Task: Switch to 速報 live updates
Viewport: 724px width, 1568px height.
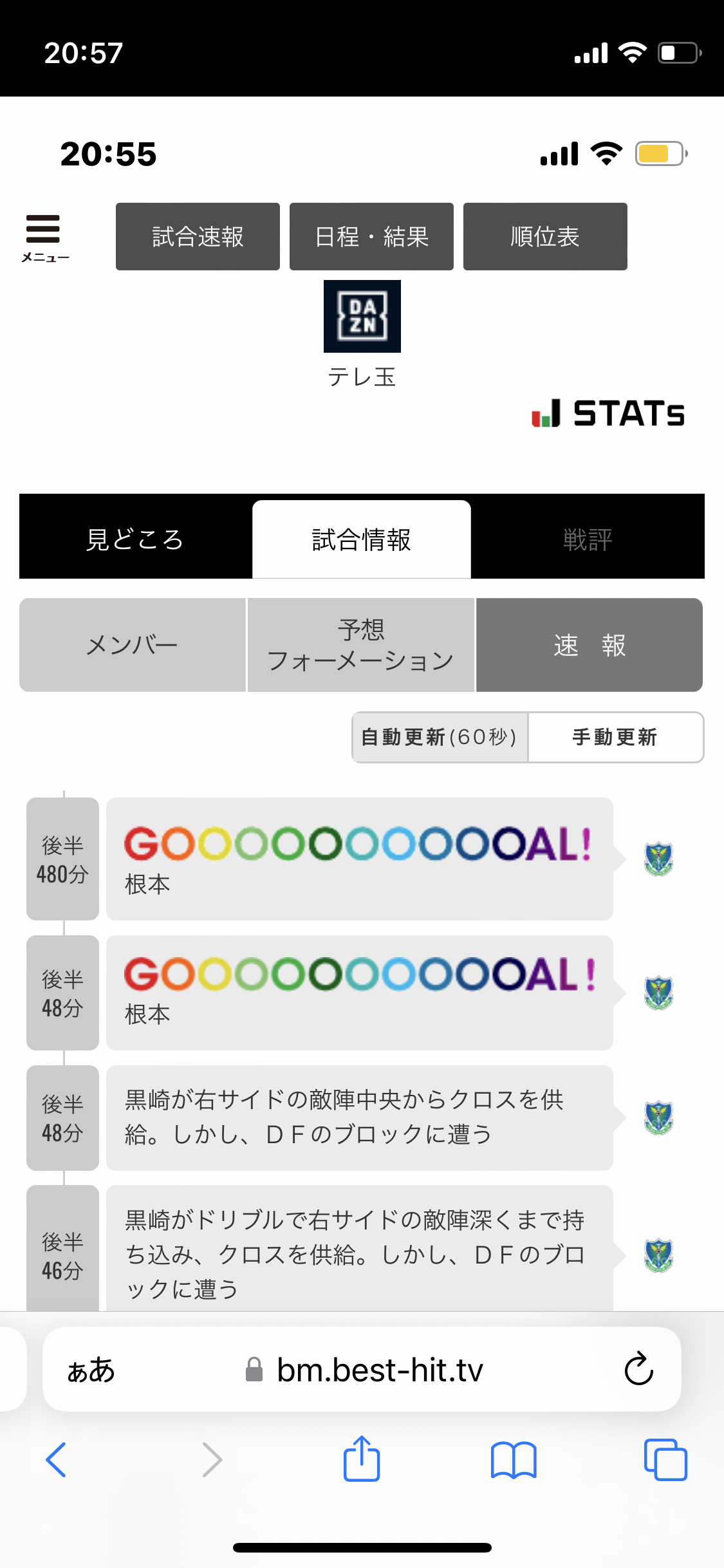Action: [x=589, y=645]
